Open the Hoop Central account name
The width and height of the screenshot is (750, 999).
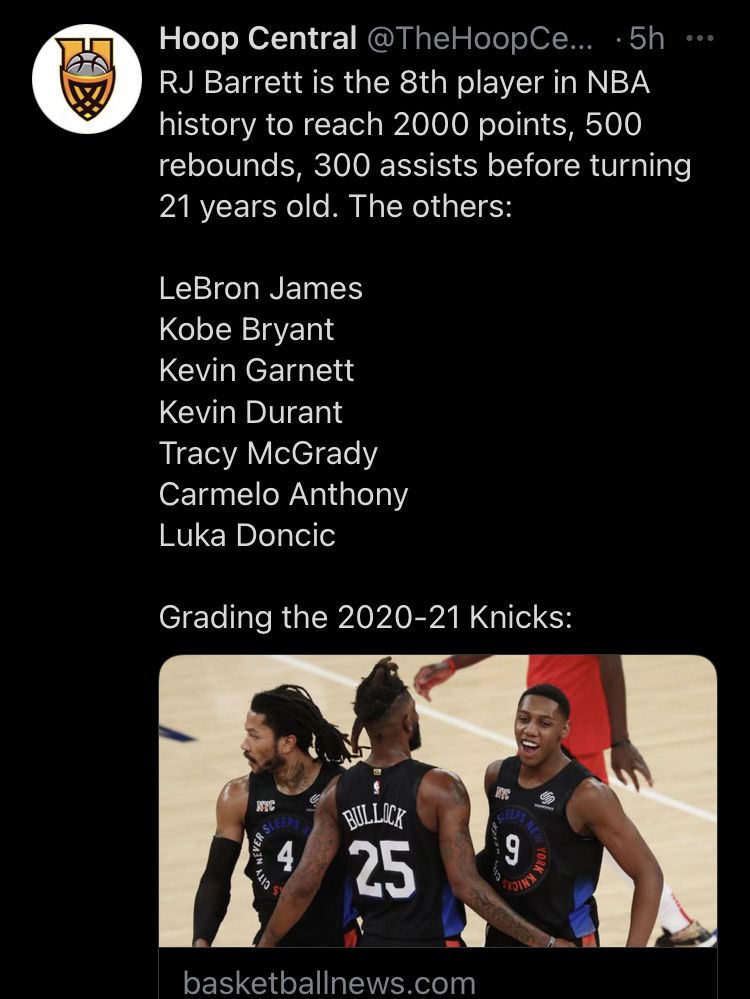[x=258, y=39]
